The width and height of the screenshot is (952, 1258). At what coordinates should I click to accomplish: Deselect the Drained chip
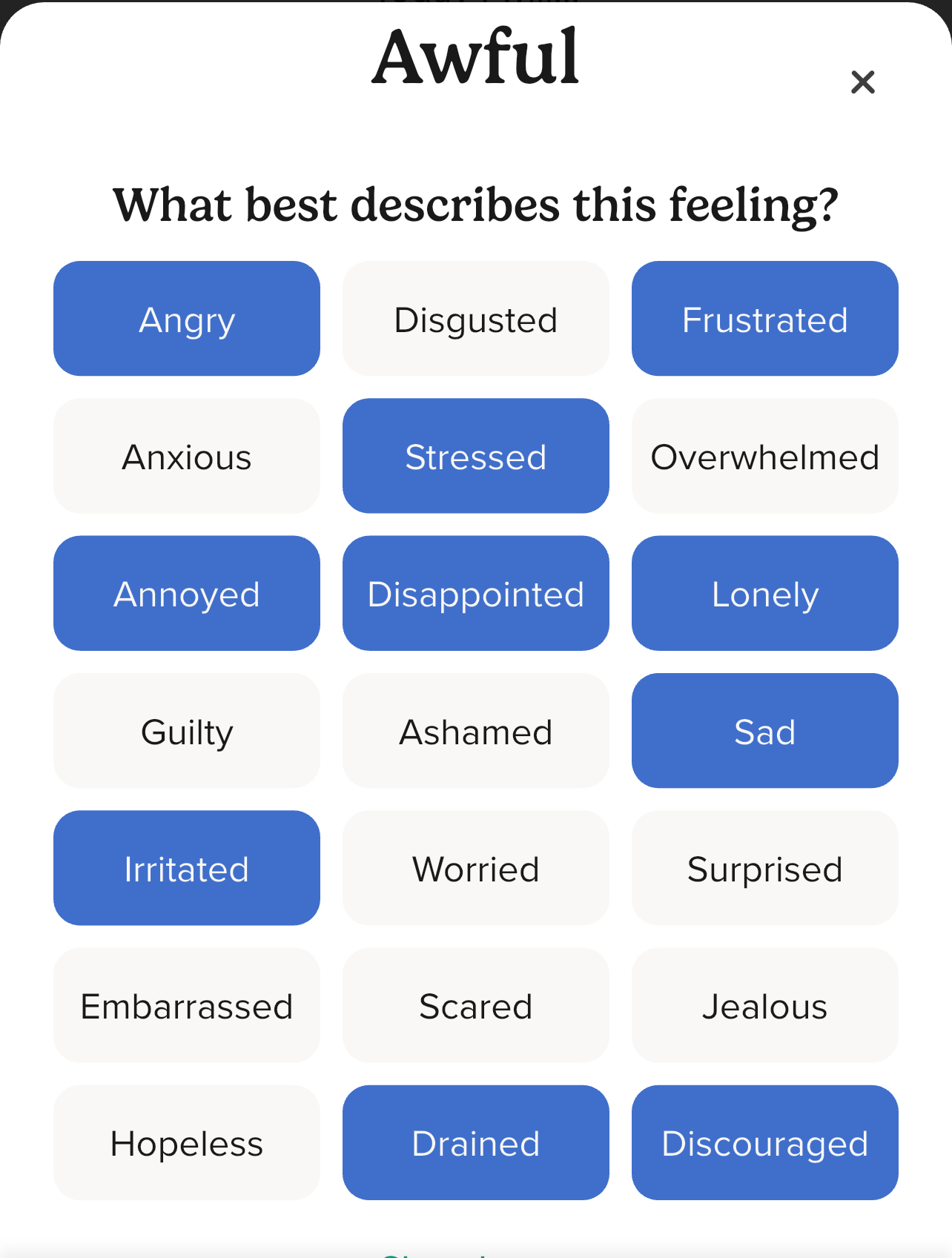pyautogui.click(x=476, y=1143)
